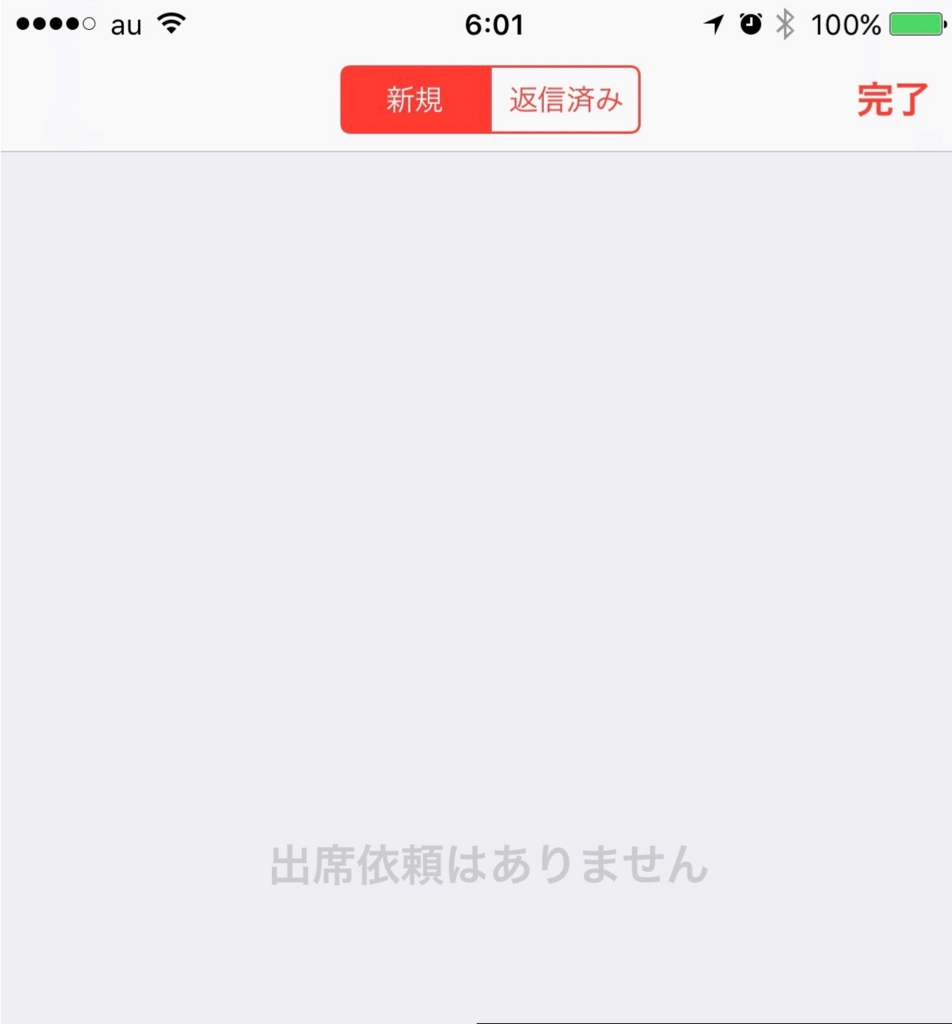This screenshot has height=1024, width=952.
Task: Select the 新規 segment
Action: (415, 100)
